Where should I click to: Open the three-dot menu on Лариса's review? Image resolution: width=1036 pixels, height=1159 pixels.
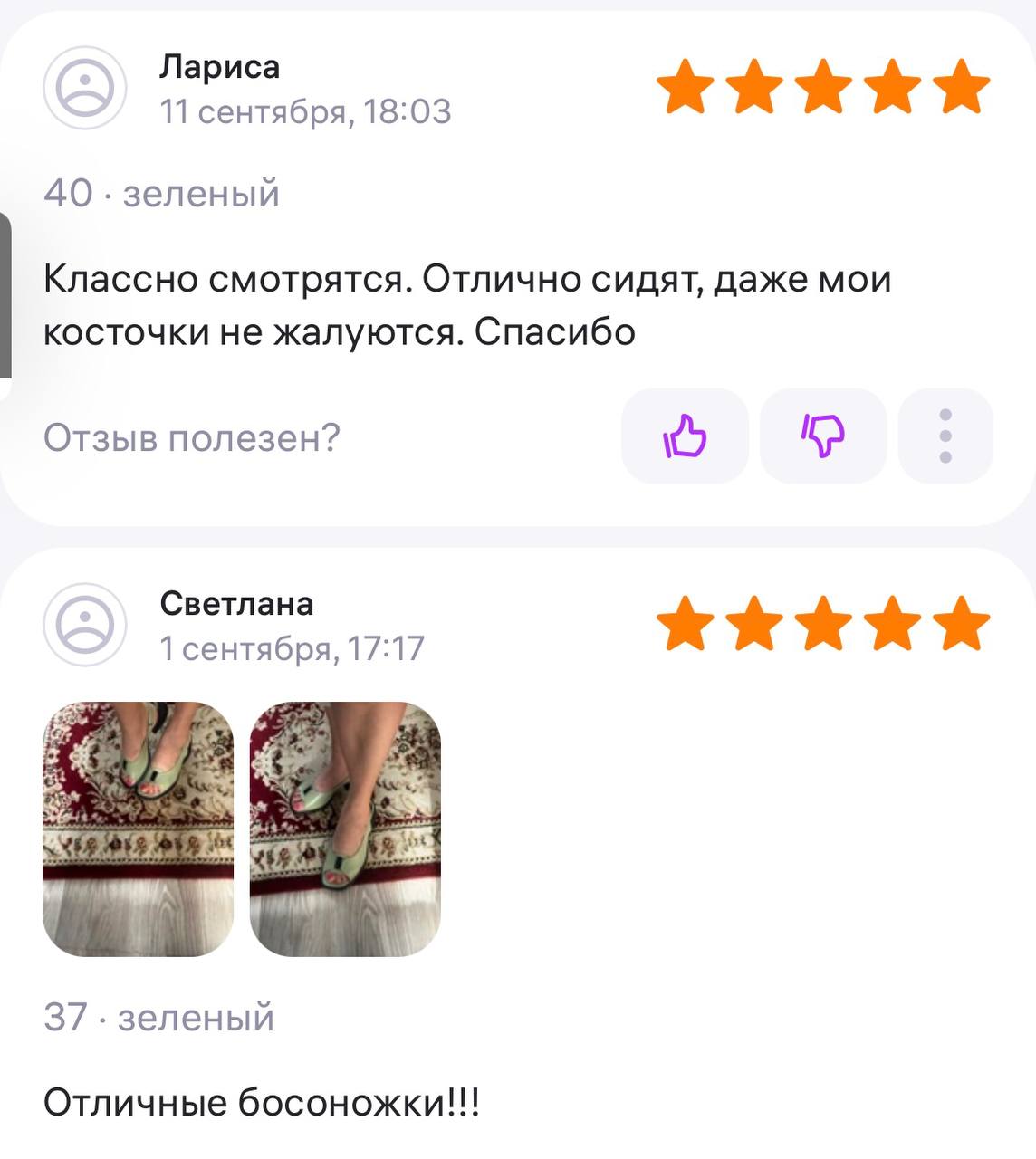pyautogui.click(x=945, y=436)
